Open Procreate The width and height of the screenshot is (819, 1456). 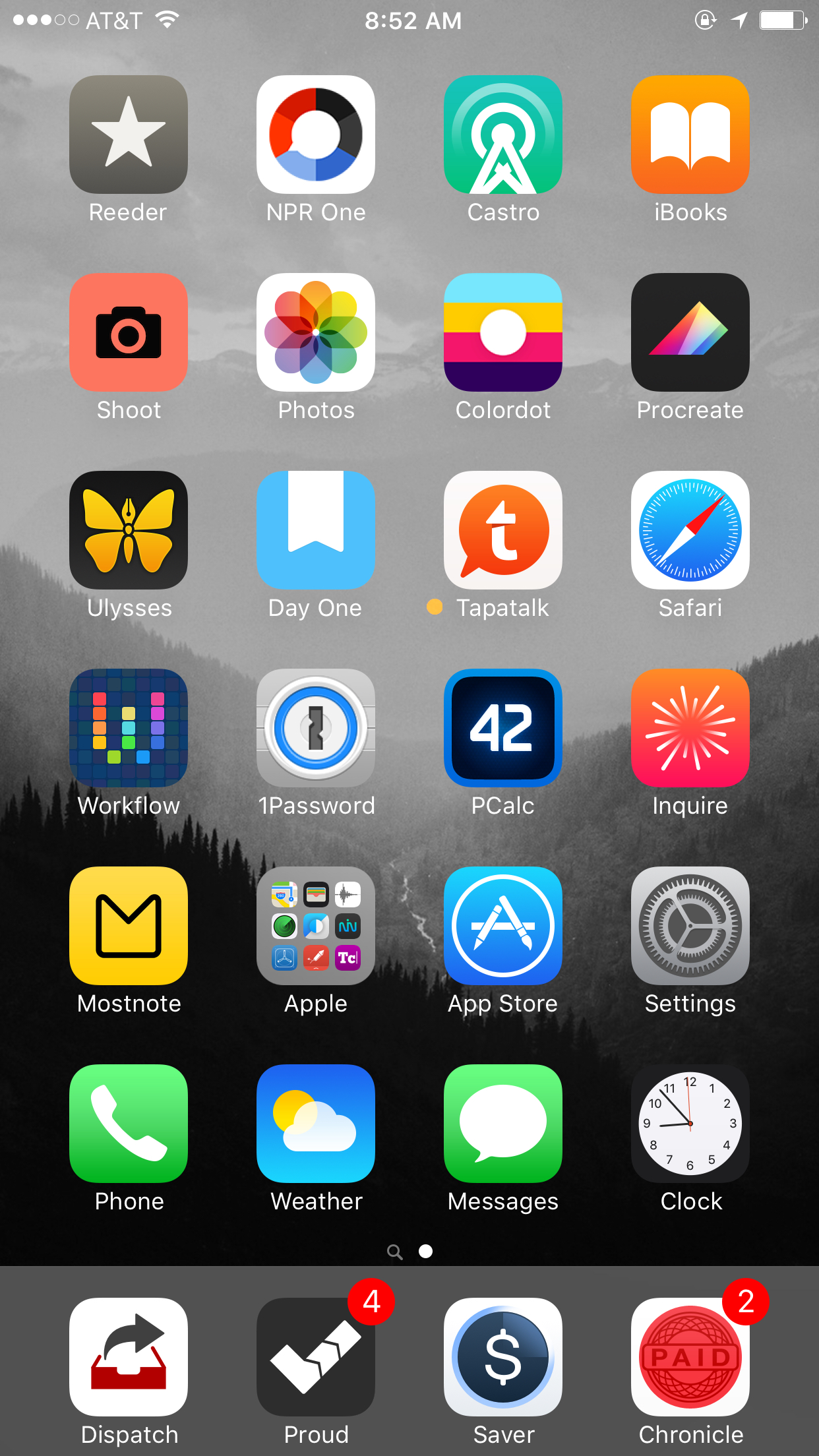690,332
